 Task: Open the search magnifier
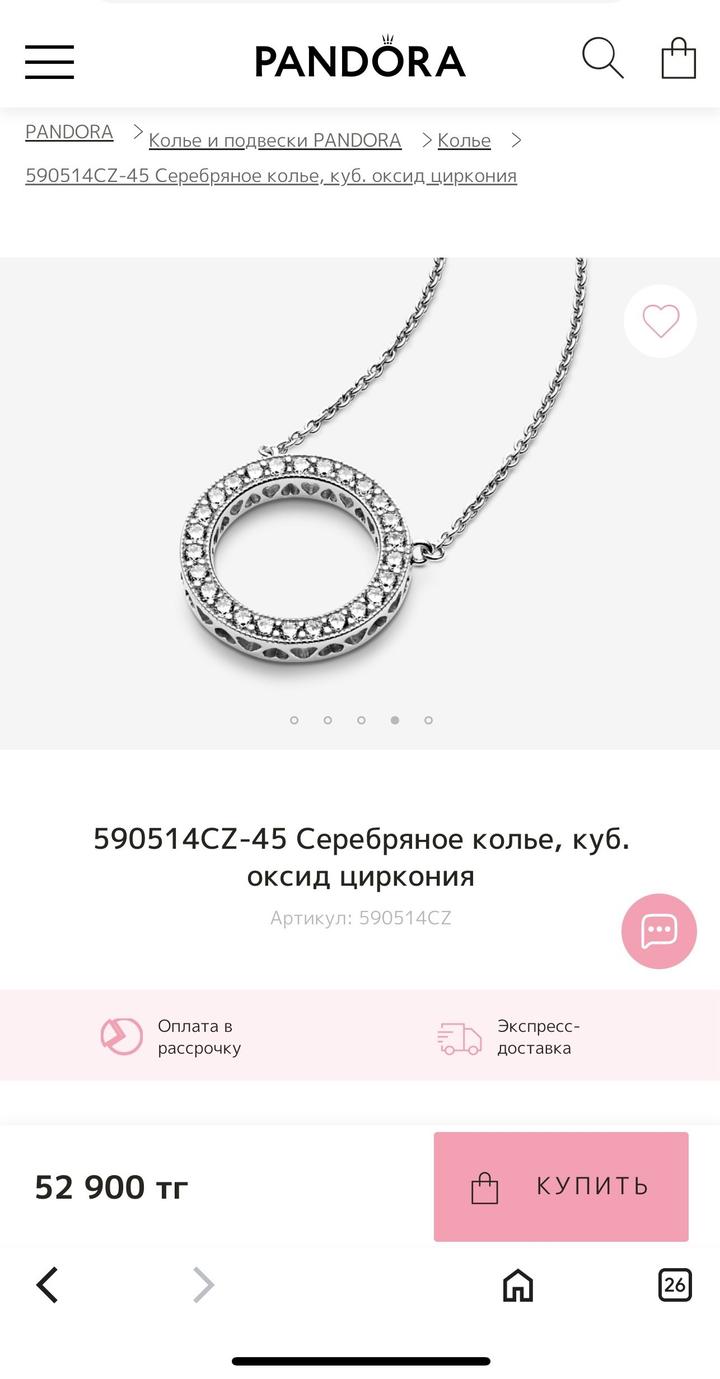point(603,59)
